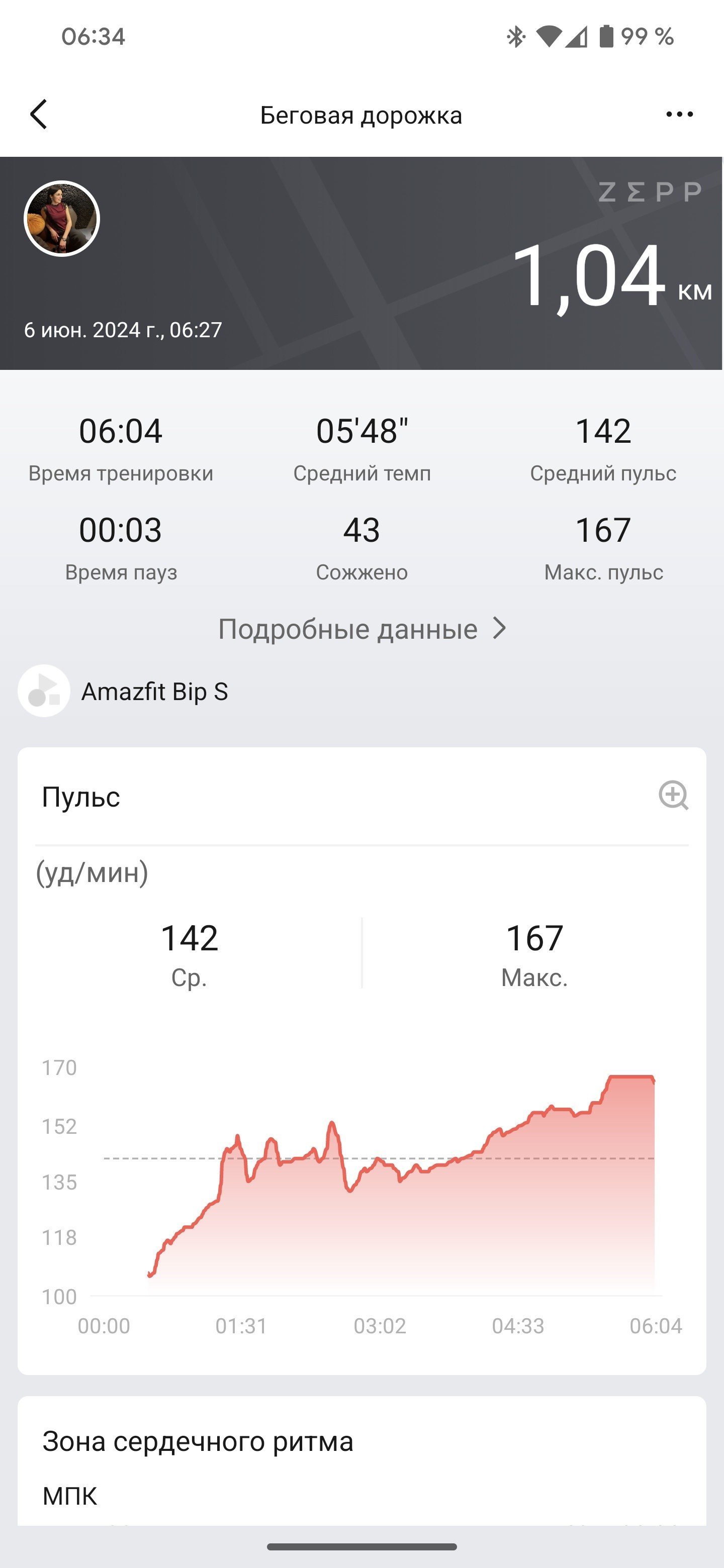
Task: Go back from the Беговая дорожка screen
Action: [38, 115]
